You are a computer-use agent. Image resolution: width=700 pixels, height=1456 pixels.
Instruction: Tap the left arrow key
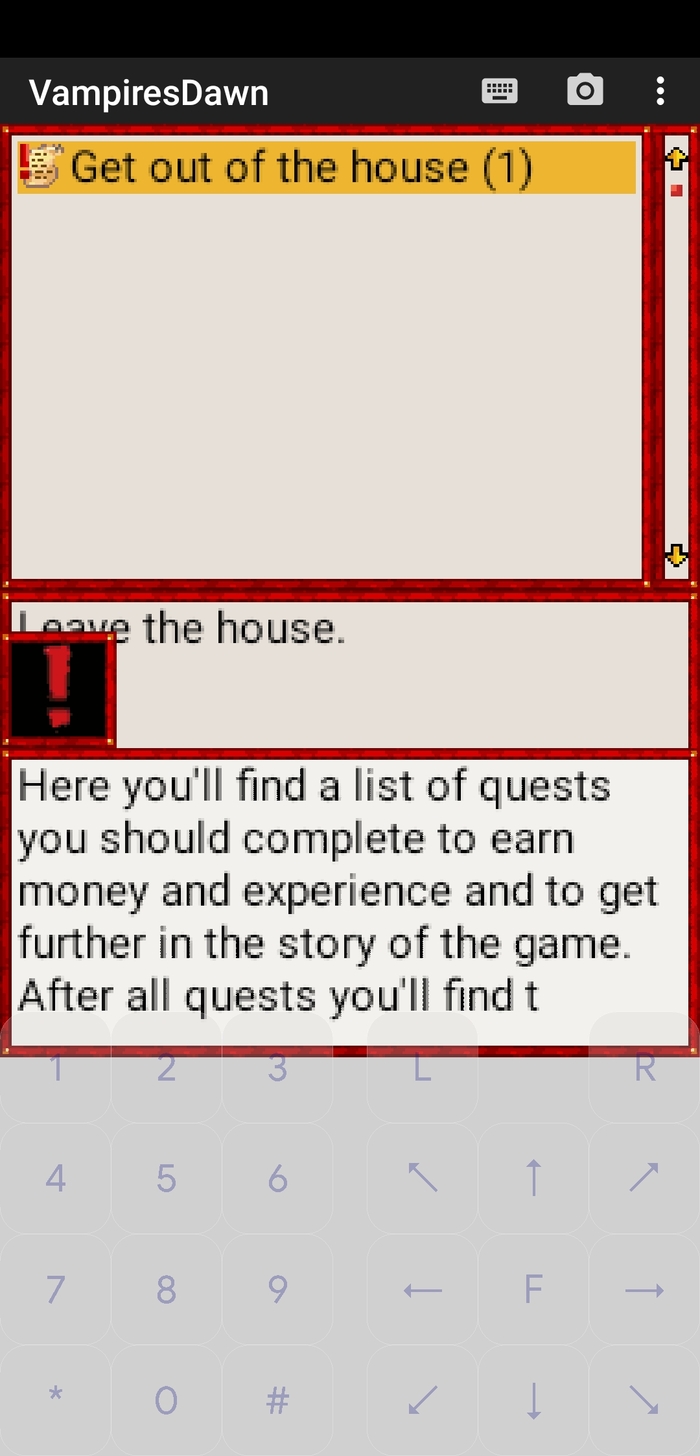[x=422, y=1289]
